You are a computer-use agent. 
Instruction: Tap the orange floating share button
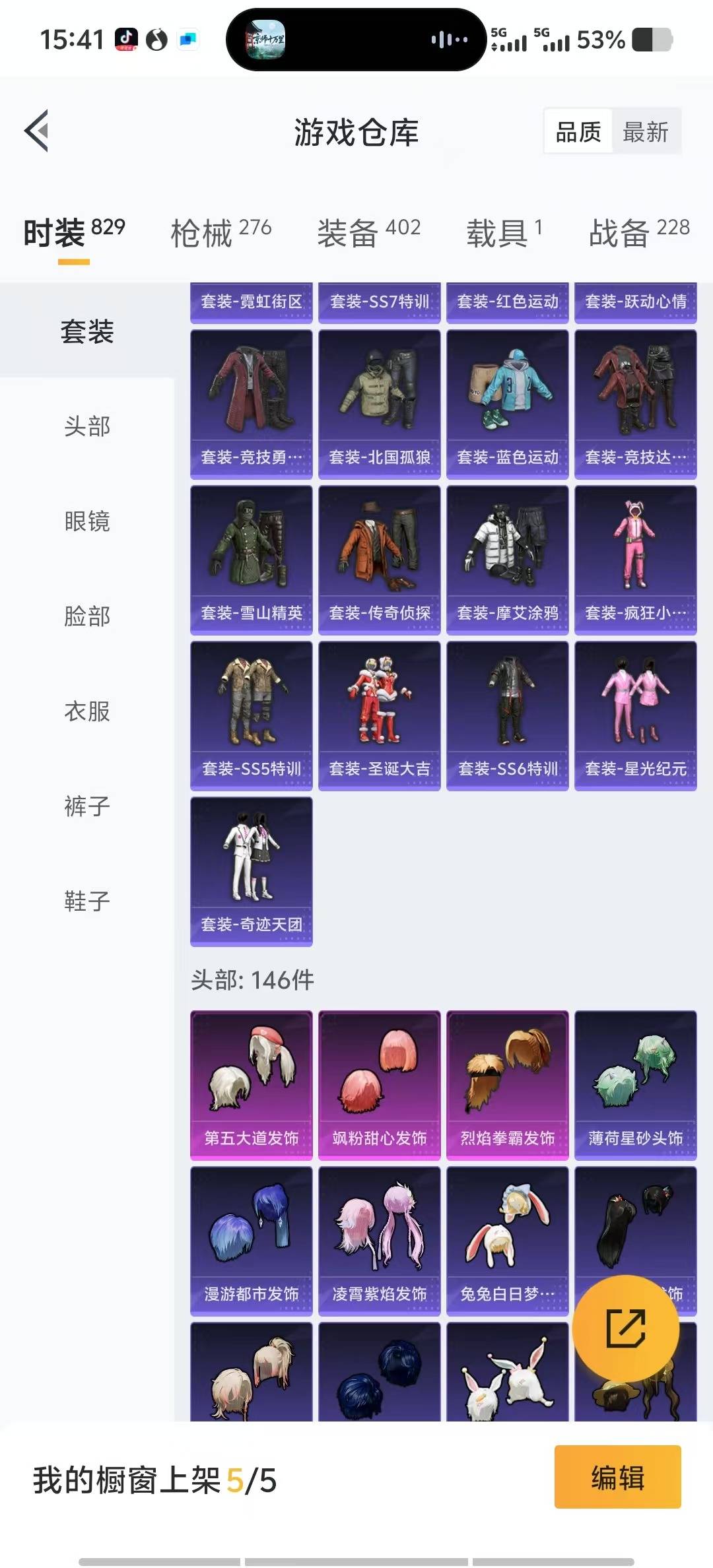coord(625,1328)
